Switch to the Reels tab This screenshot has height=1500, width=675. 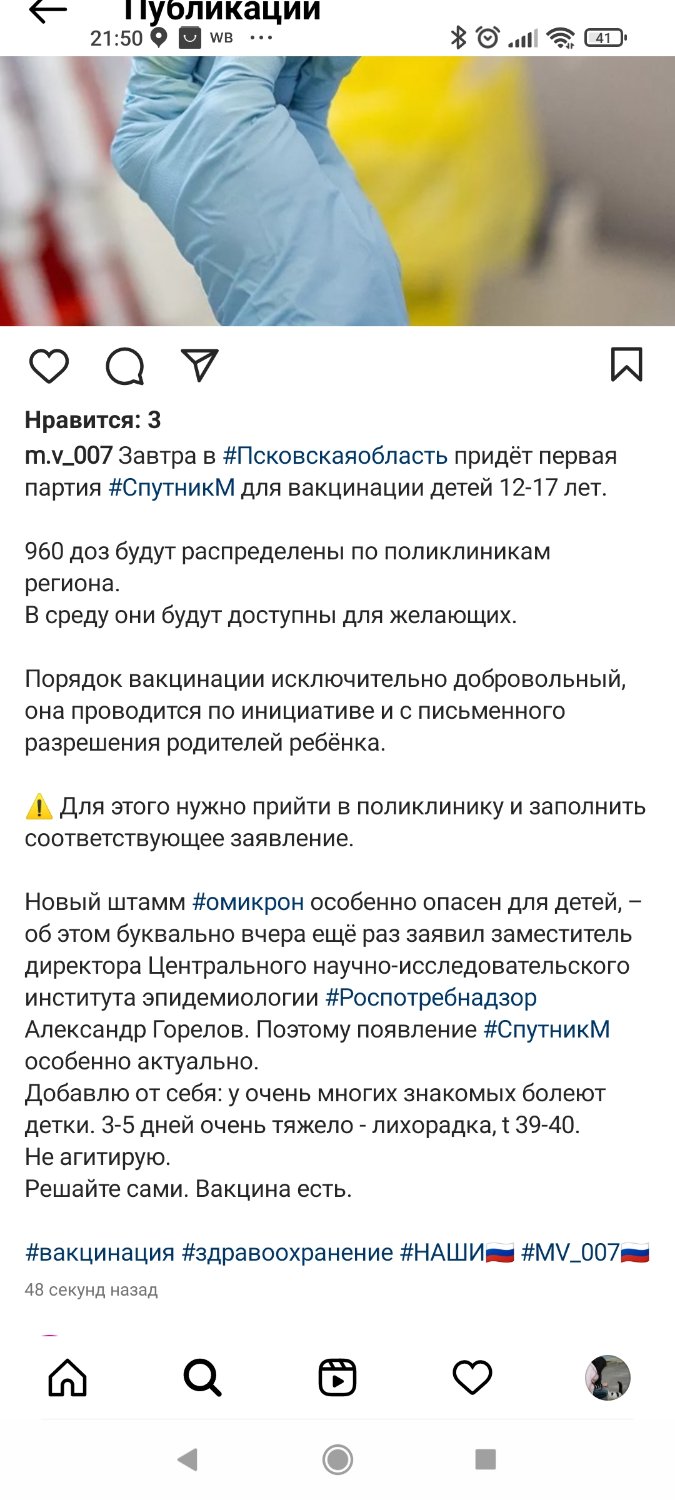tap(337, 1378)
